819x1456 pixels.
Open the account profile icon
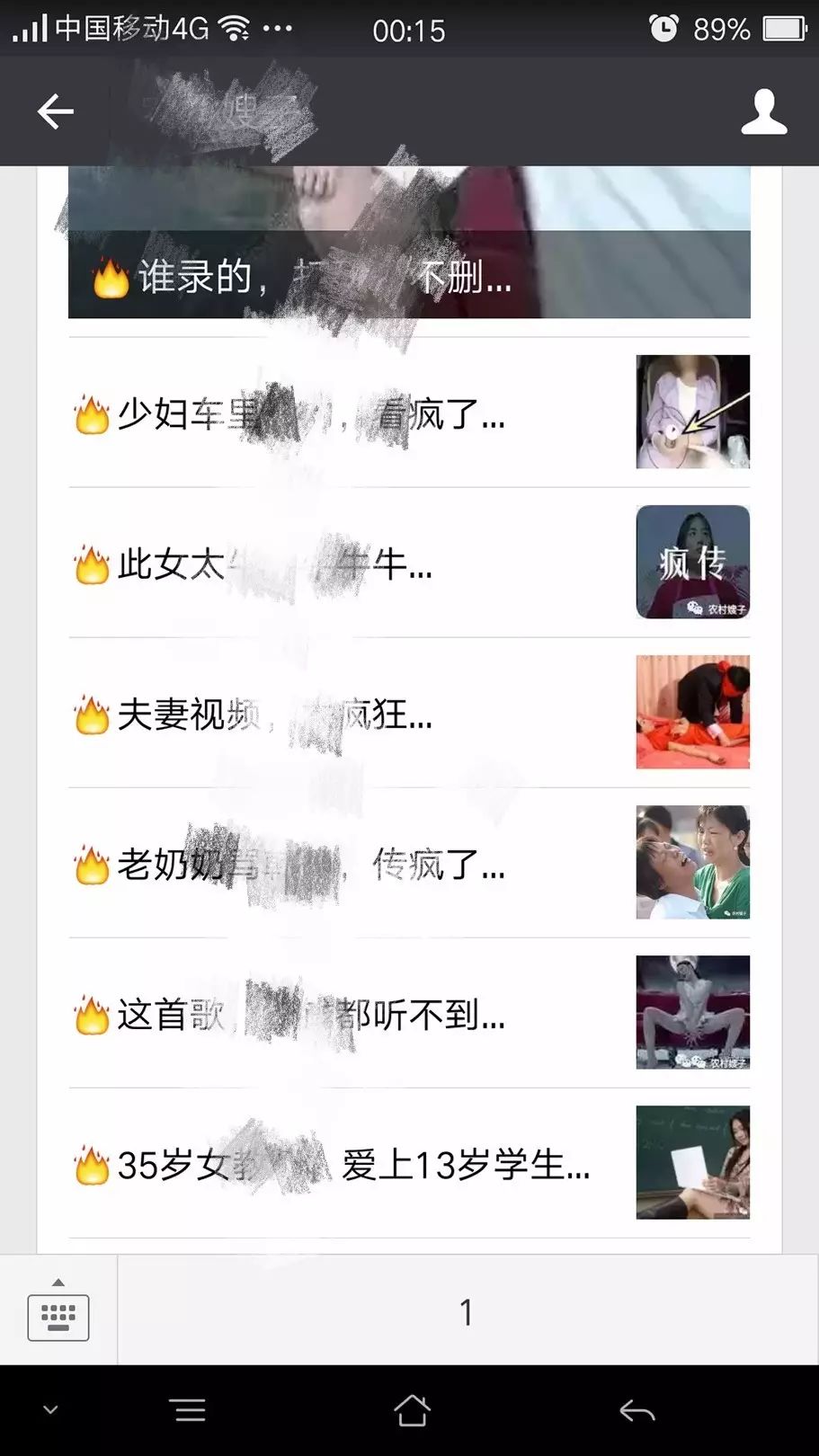coord(763,112)
